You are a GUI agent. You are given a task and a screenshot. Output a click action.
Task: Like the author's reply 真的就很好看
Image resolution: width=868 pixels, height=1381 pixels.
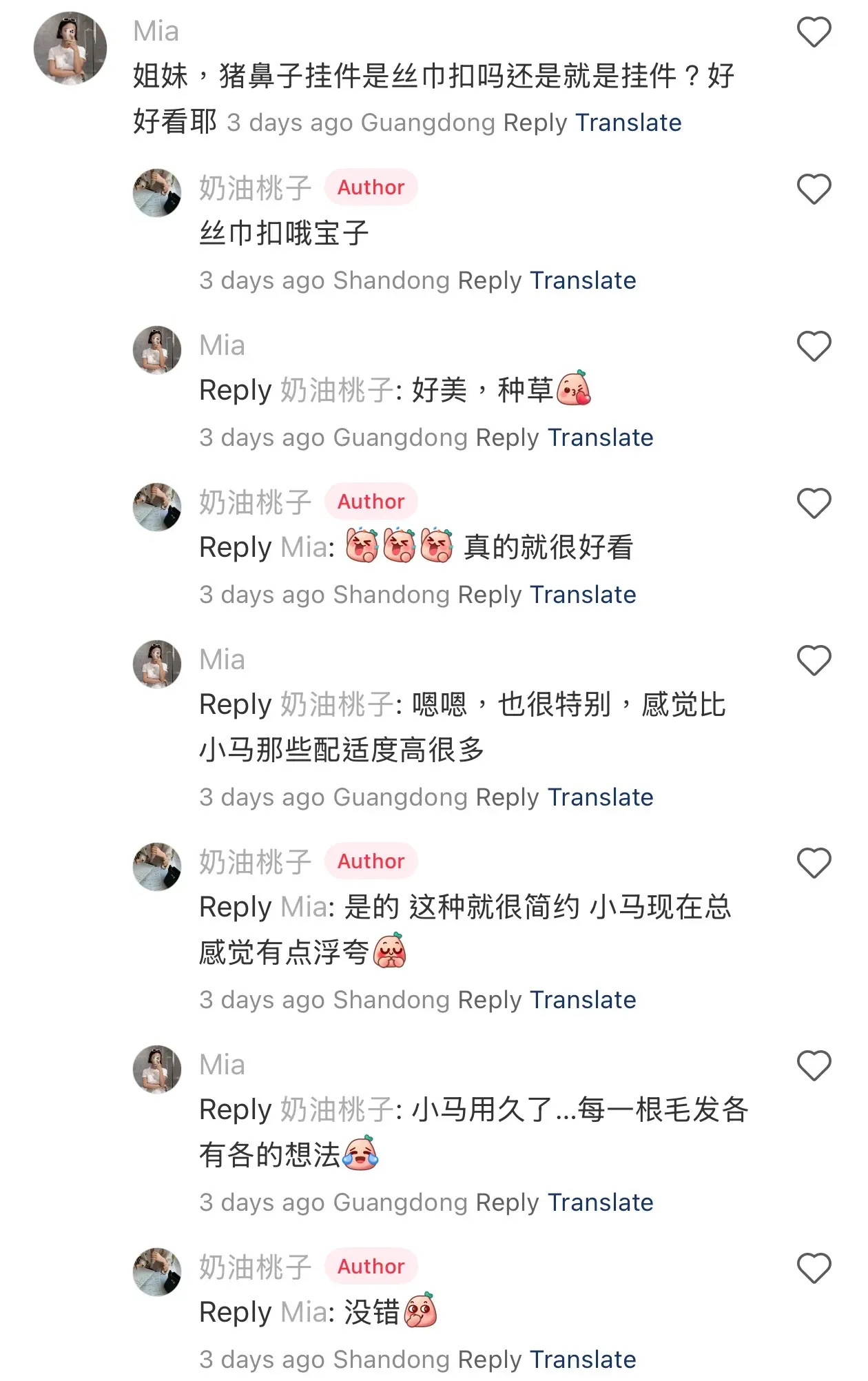tap(814, 503)
